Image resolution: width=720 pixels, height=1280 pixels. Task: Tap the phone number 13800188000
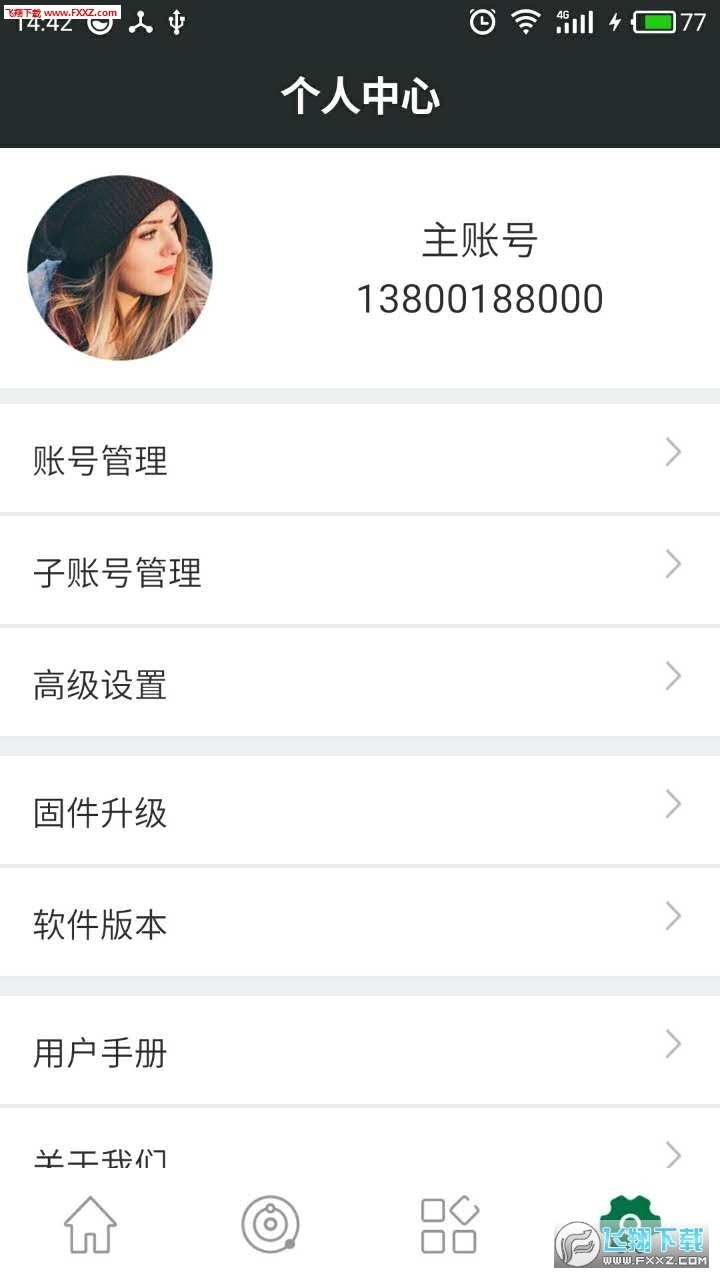[480, 297]
